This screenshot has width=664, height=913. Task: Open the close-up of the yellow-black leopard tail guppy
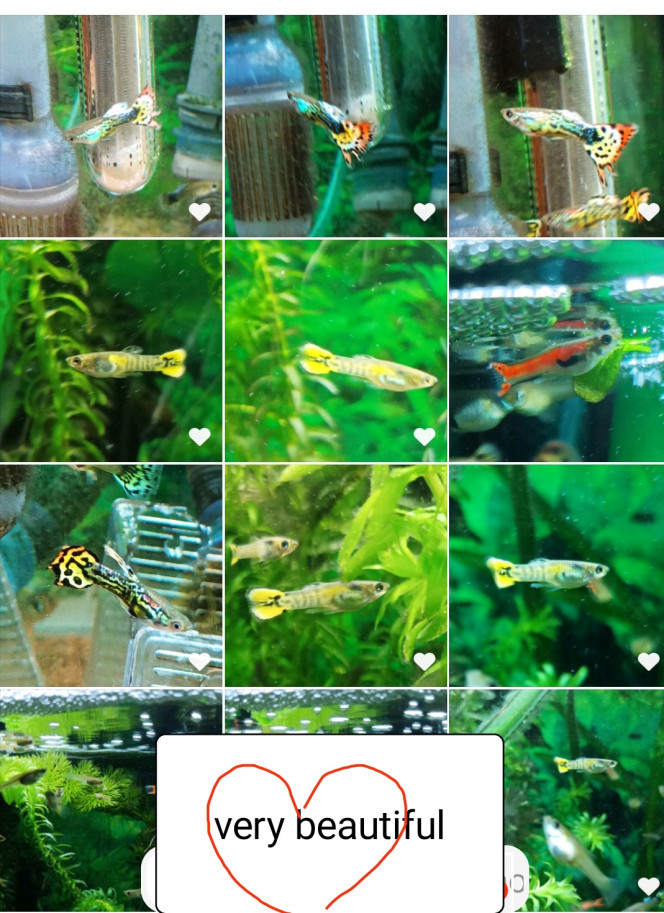(110, 575)
